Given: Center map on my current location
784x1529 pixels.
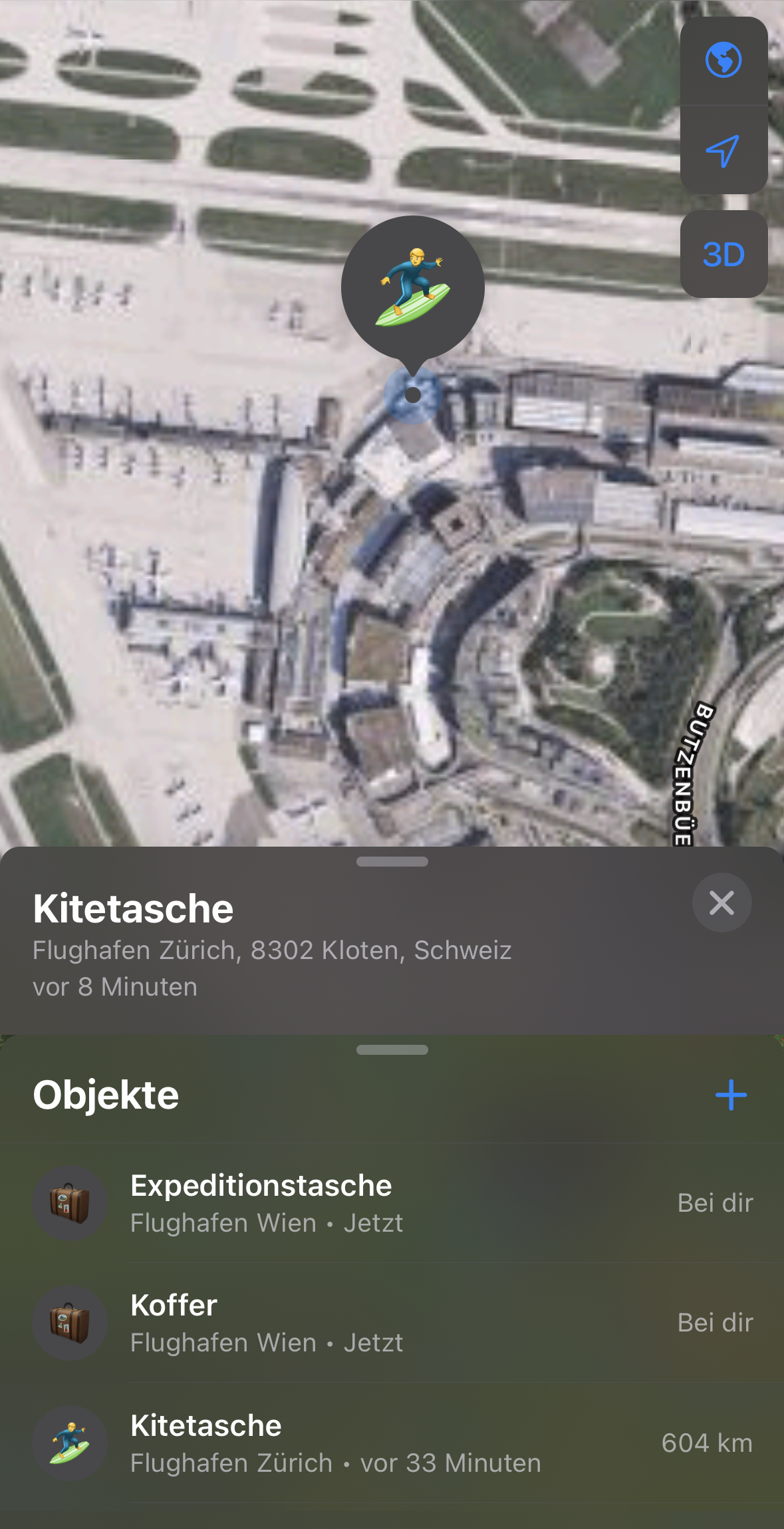Looking at the screenshot, I should click(x=723, y=150).
